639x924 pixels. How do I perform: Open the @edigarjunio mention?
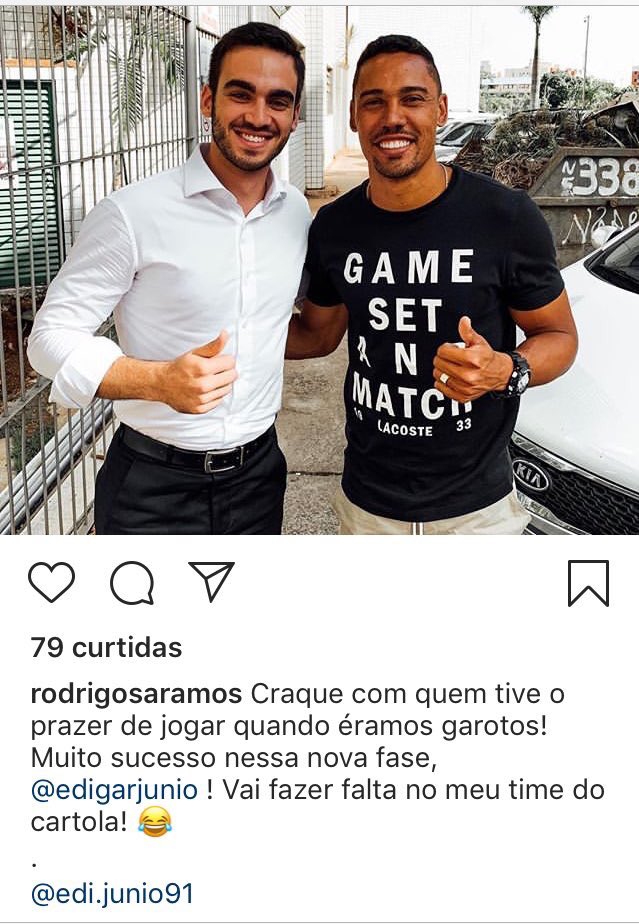click(x=114, y=789)
